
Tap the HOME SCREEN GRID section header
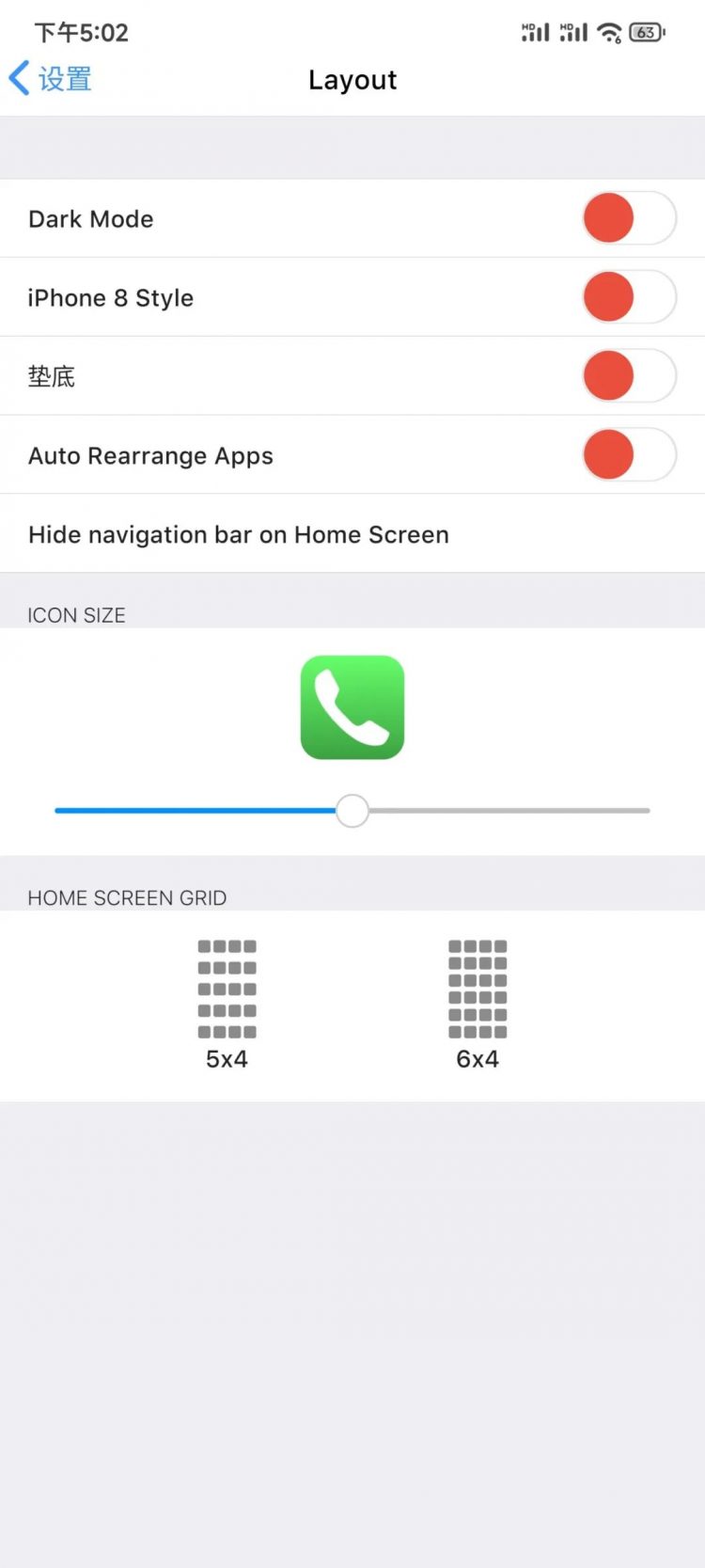(x=127, y=898)
